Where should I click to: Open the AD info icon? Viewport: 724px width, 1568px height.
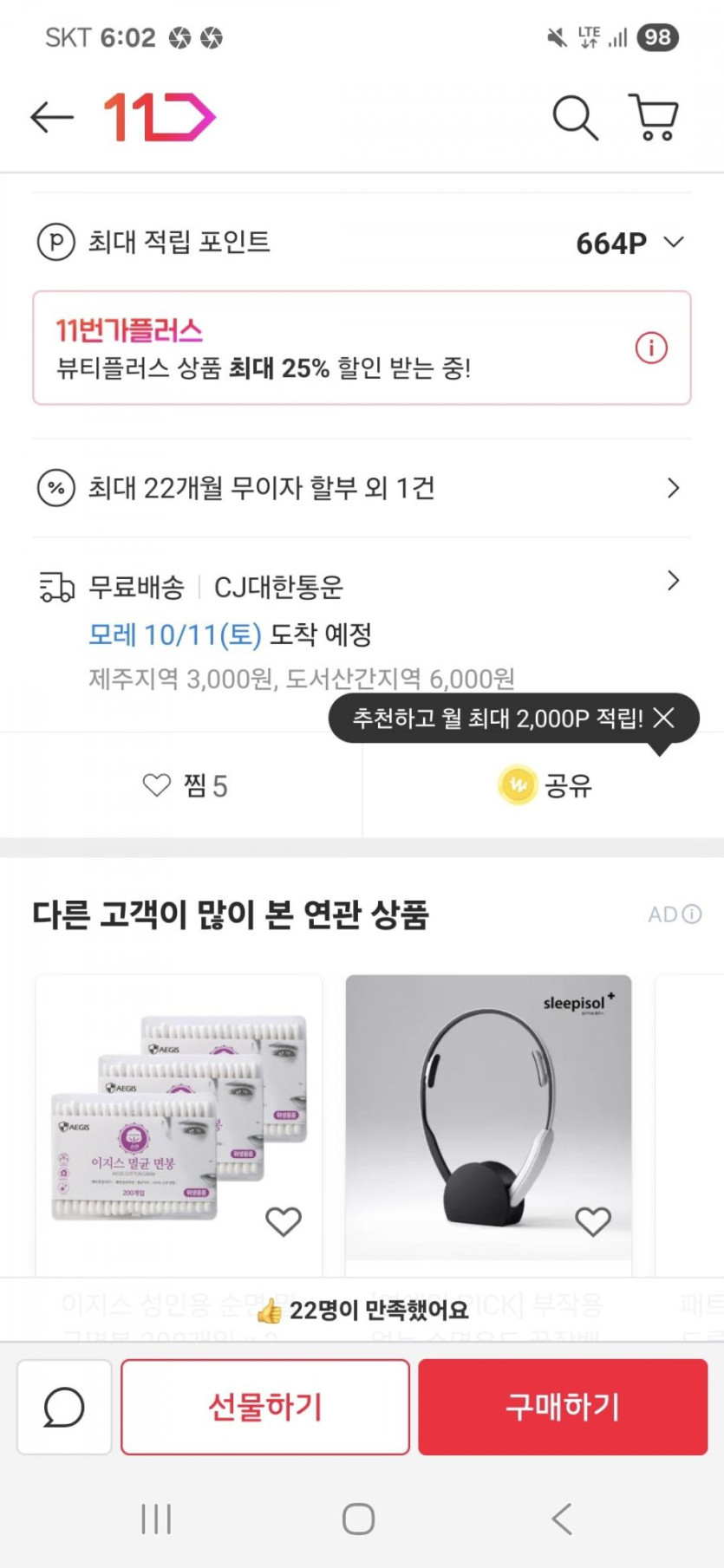pos(691,914)
